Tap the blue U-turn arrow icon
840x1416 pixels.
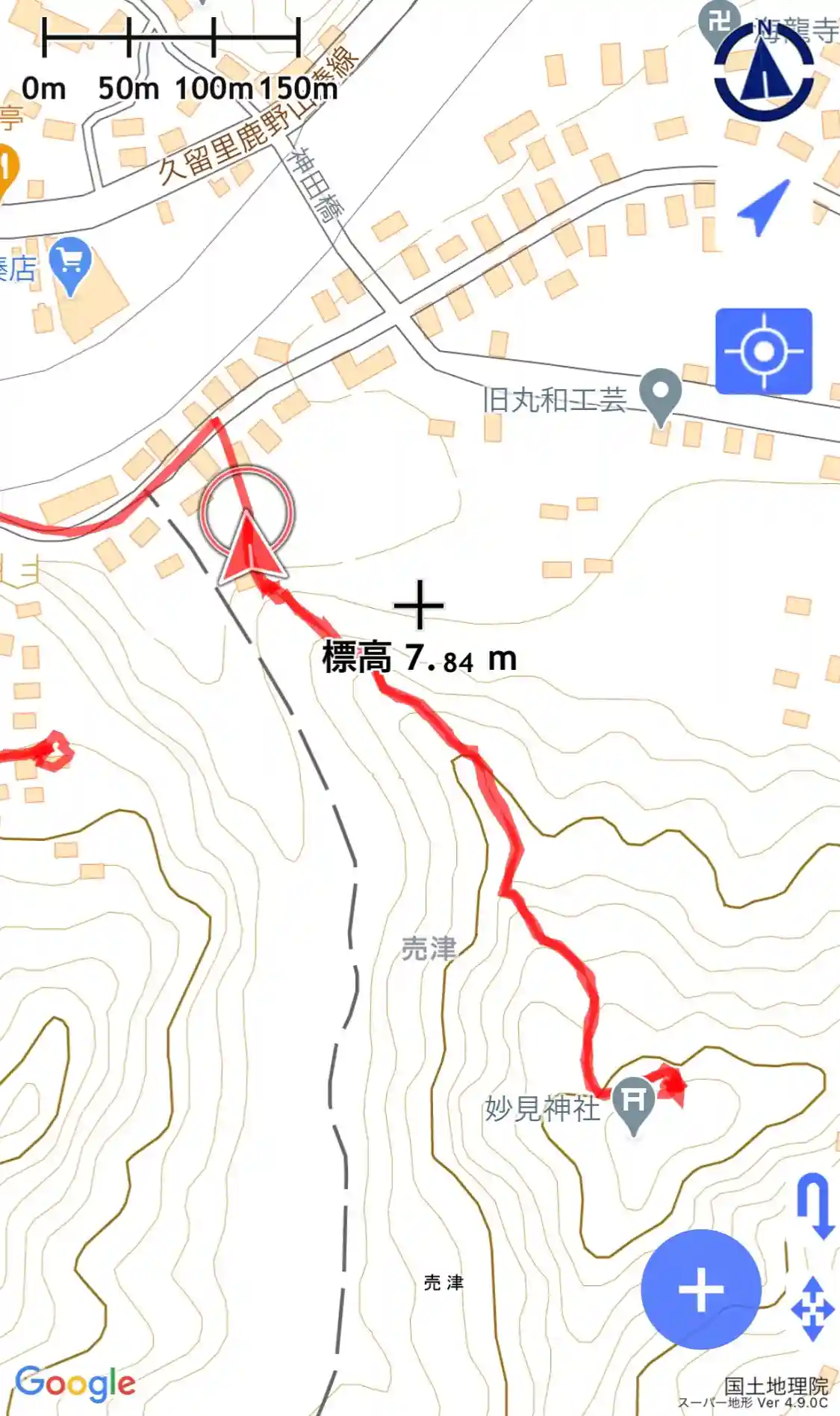click(815, 1206)
